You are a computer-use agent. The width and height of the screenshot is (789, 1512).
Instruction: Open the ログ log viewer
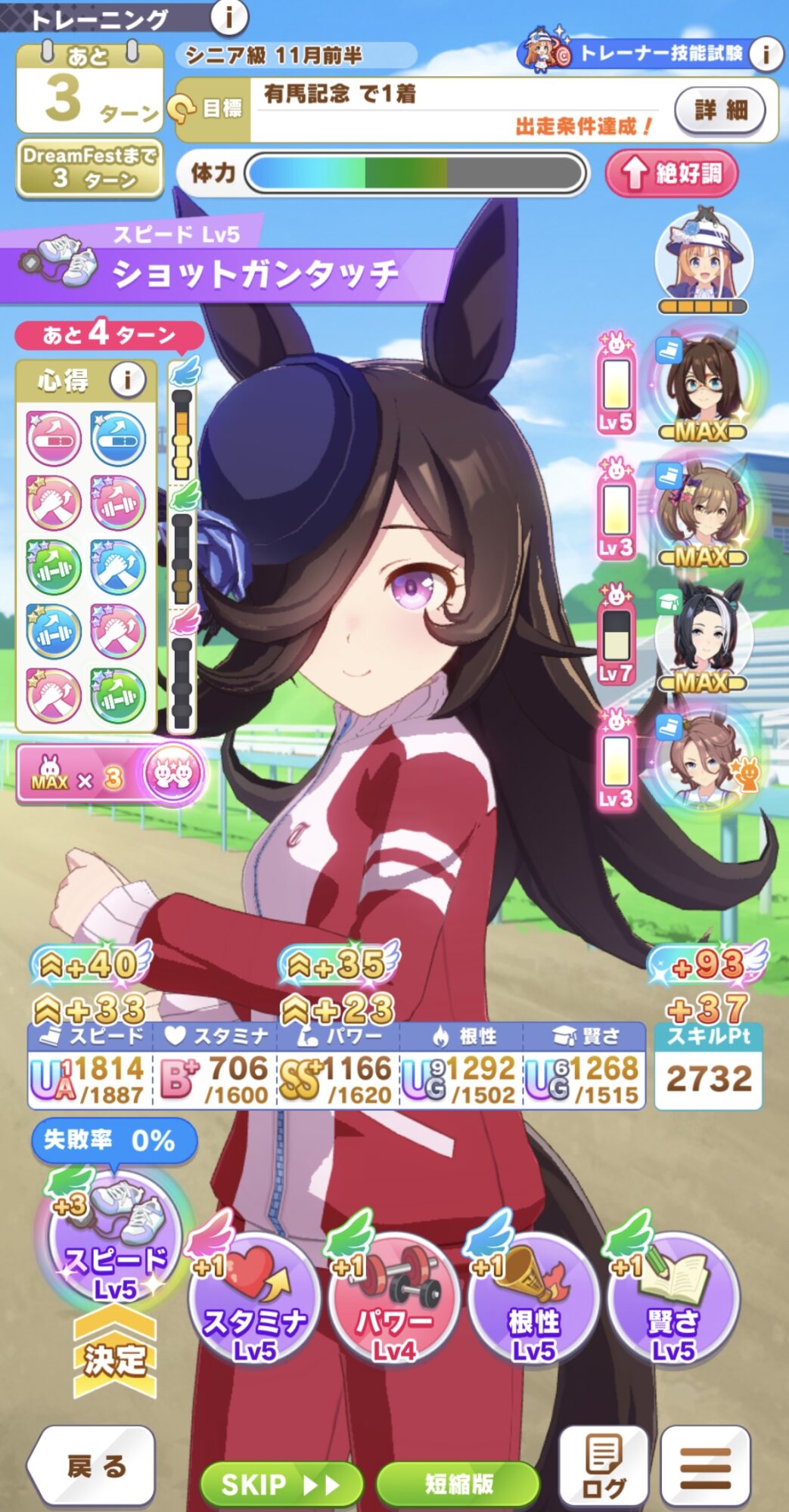tap(603, 1467)
